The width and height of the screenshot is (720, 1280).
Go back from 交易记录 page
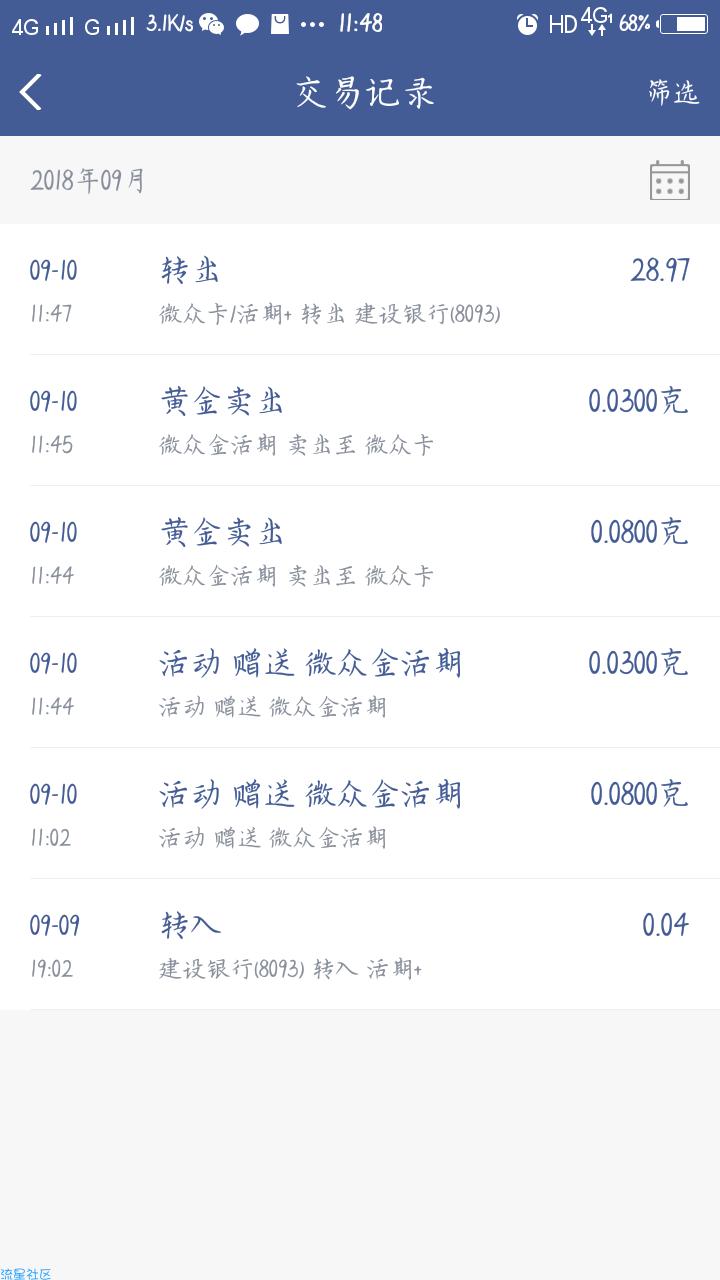(31, 92)
